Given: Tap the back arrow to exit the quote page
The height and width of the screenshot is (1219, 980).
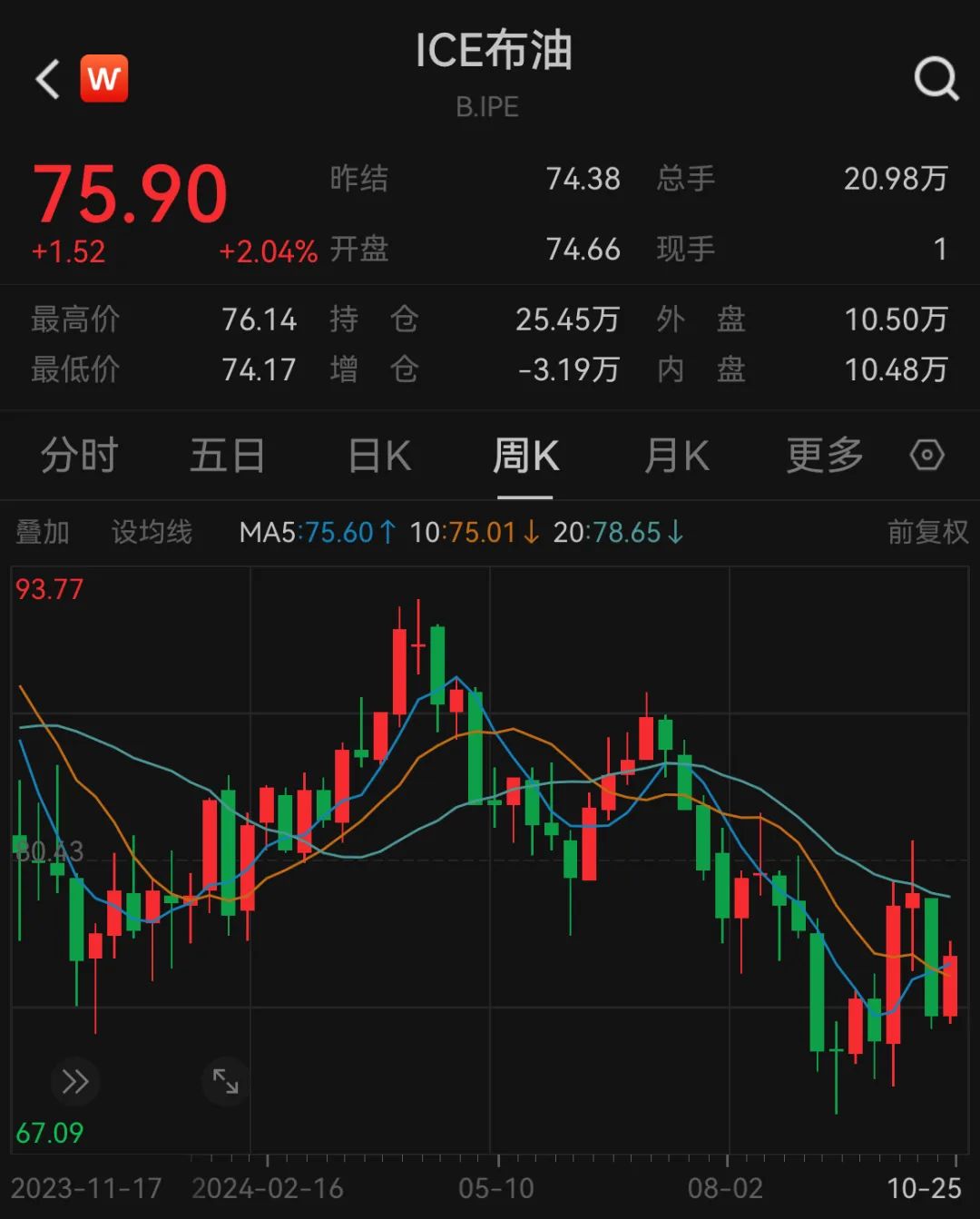Looking at the screenshot, I should click(x=45, y=78).
